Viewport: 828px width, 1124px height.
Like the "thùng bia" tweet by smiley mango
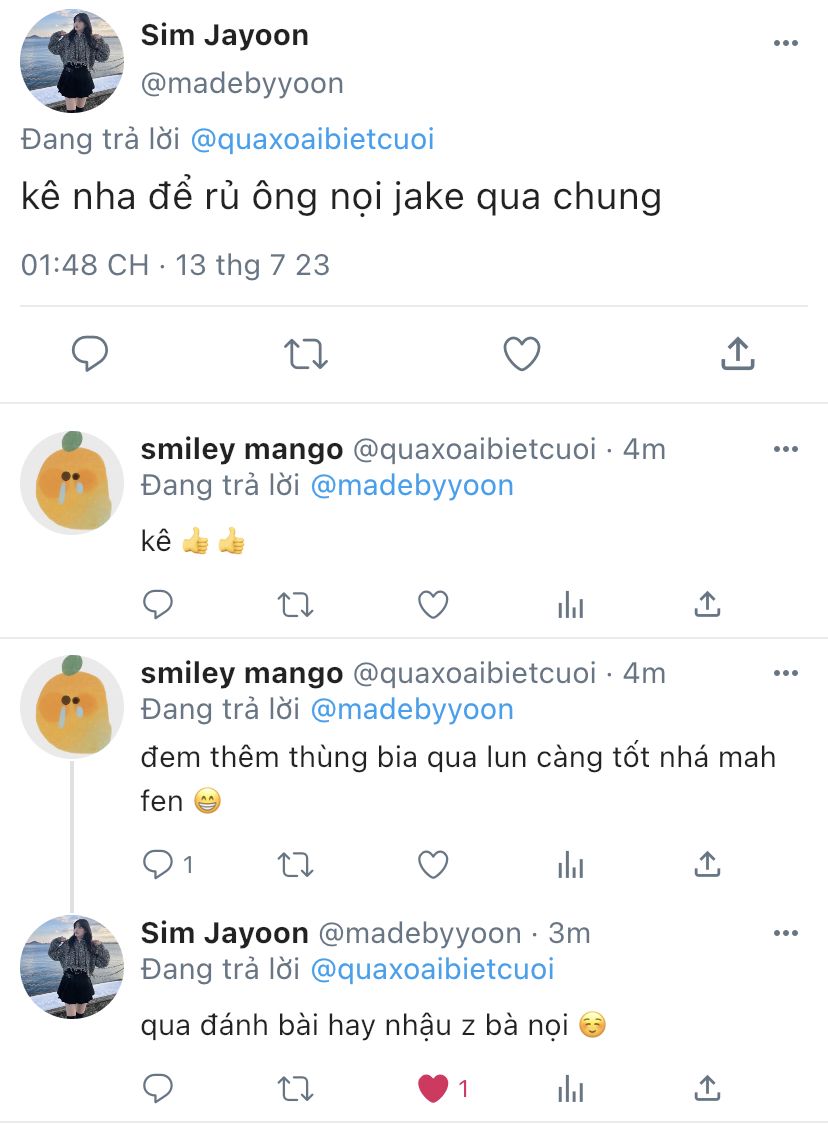click(x=432, y=863)
